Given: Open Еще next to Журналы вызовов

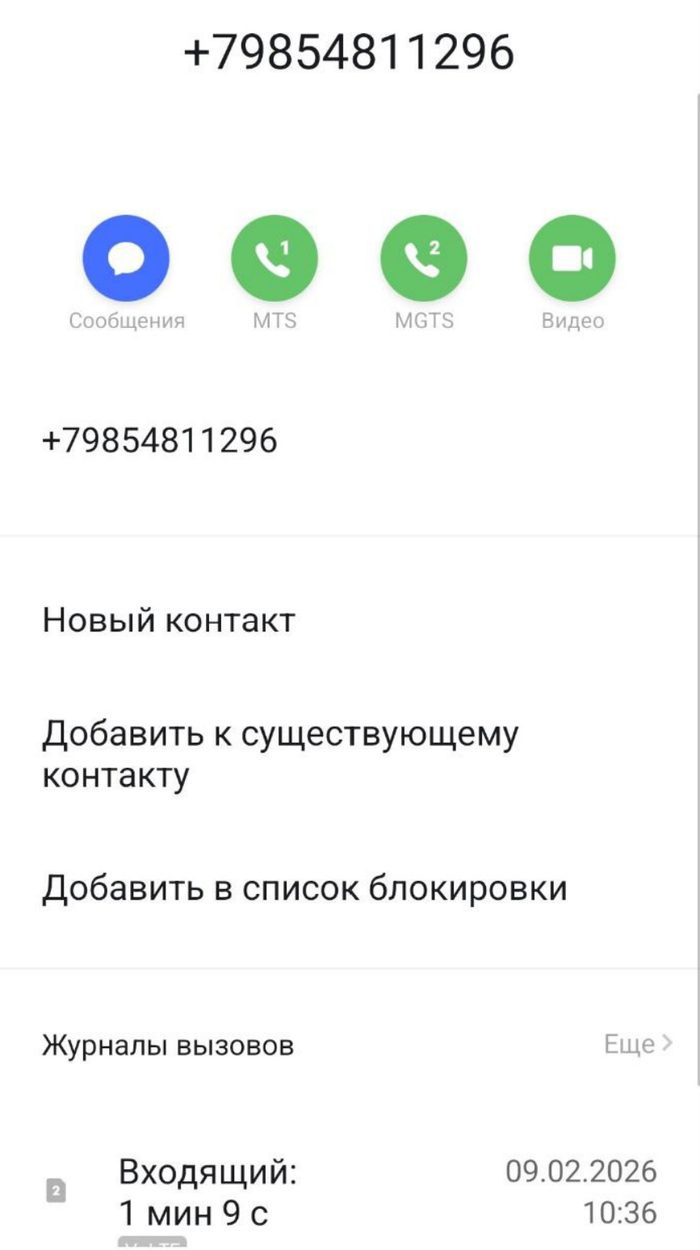Looking at the screenshot, I should [x=638, y=1045].
